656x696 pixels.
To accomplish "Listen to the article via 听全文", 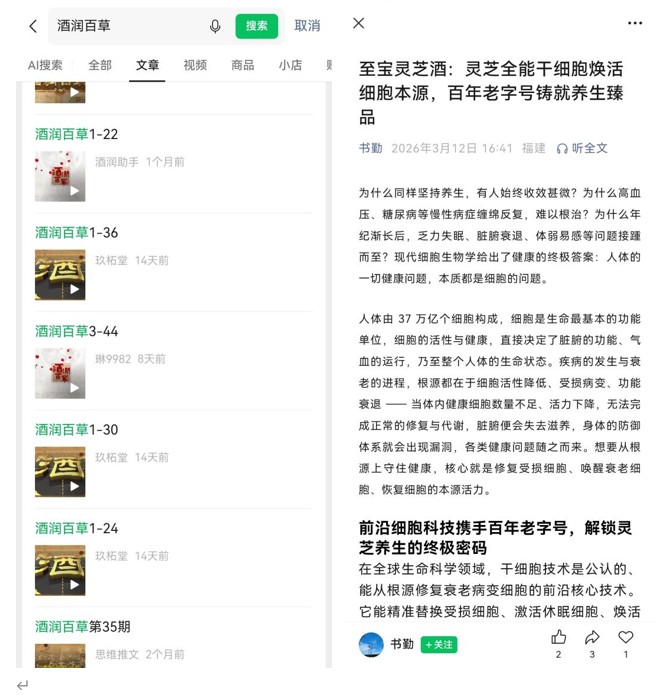I will tap(582, 148).
